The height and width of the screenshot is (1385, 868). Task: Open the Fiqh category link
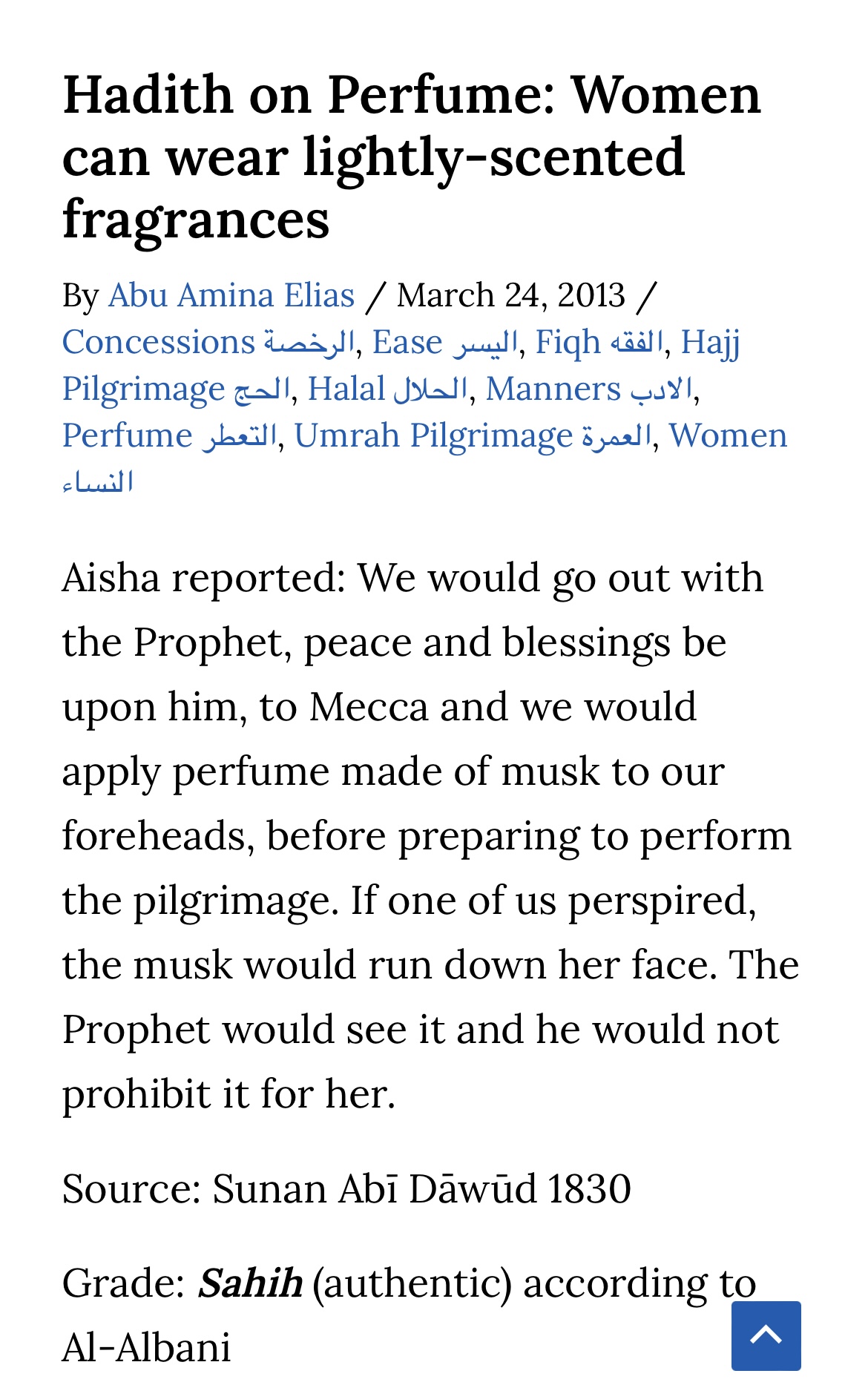click(598, 343)
